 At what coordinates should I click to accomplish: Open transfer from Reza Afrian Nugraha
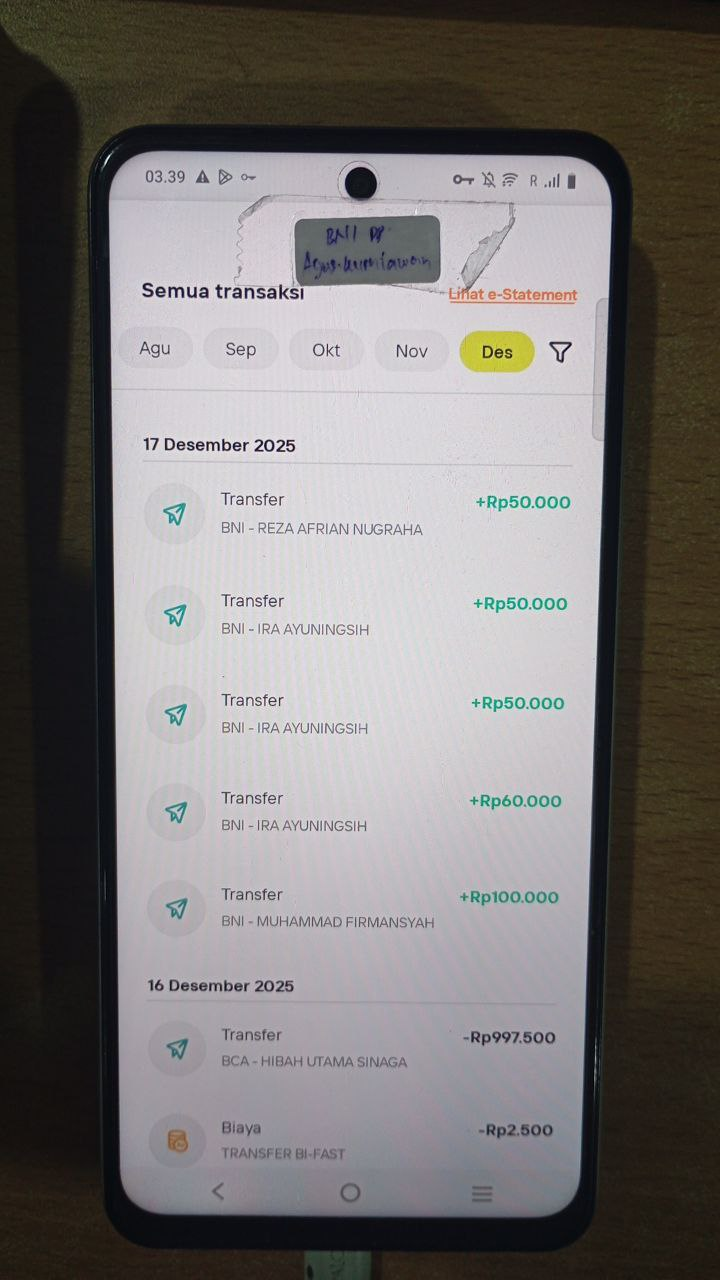[x=358, y=514]
